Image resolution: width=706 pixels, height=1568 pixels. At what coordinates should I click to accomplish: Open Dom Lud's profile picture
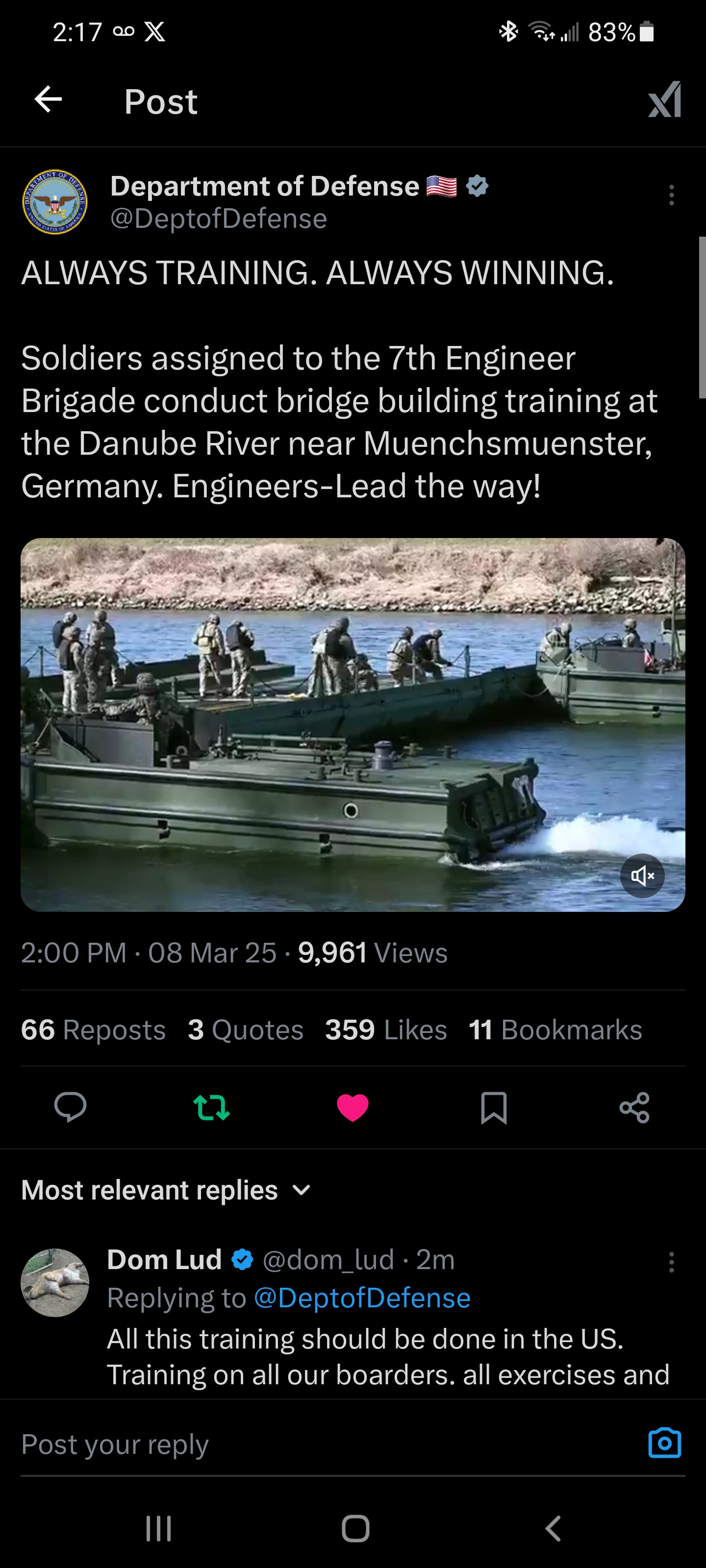pyautogui.click(x=55, y=1282)
